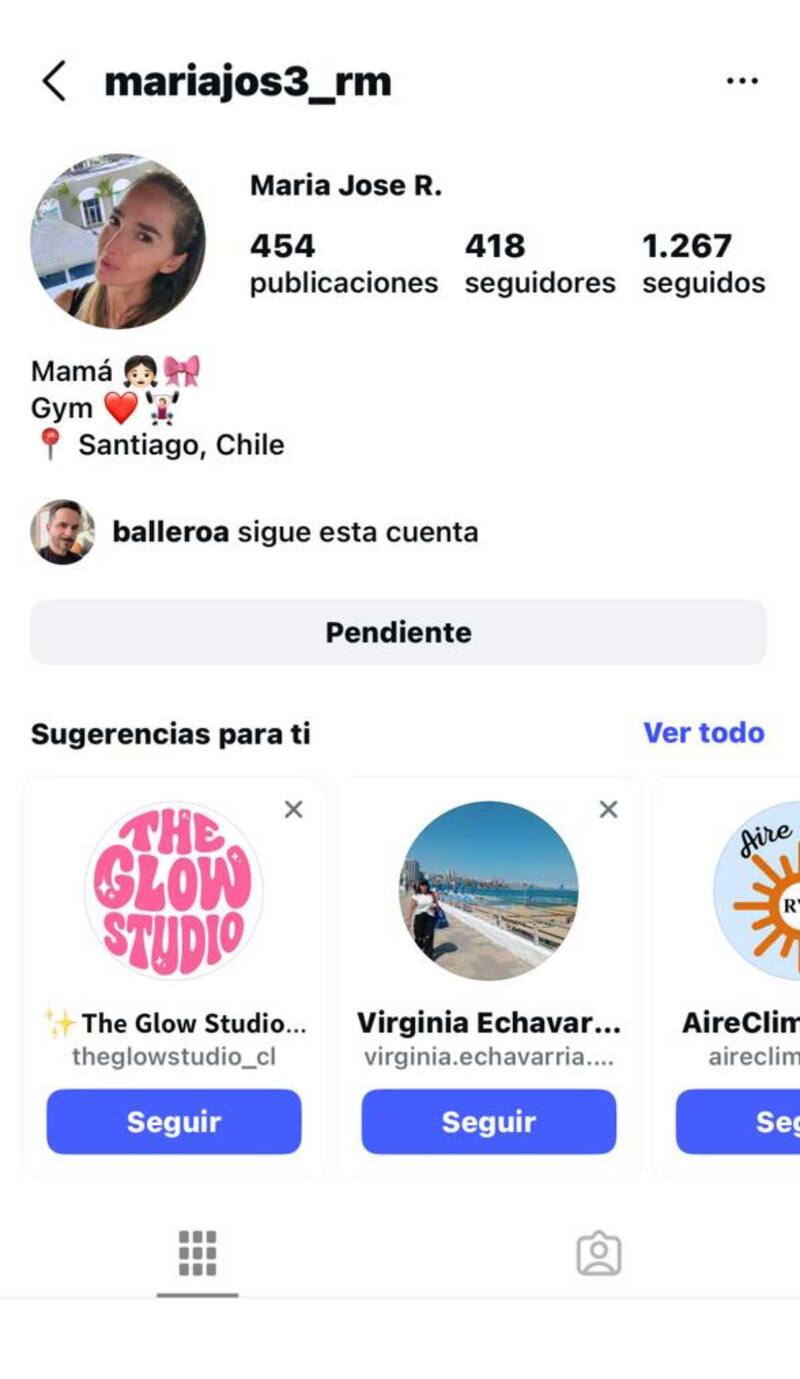
Task: Dismiss the Virginia Echavarria suggestion
Action: [x=608, y=809]
